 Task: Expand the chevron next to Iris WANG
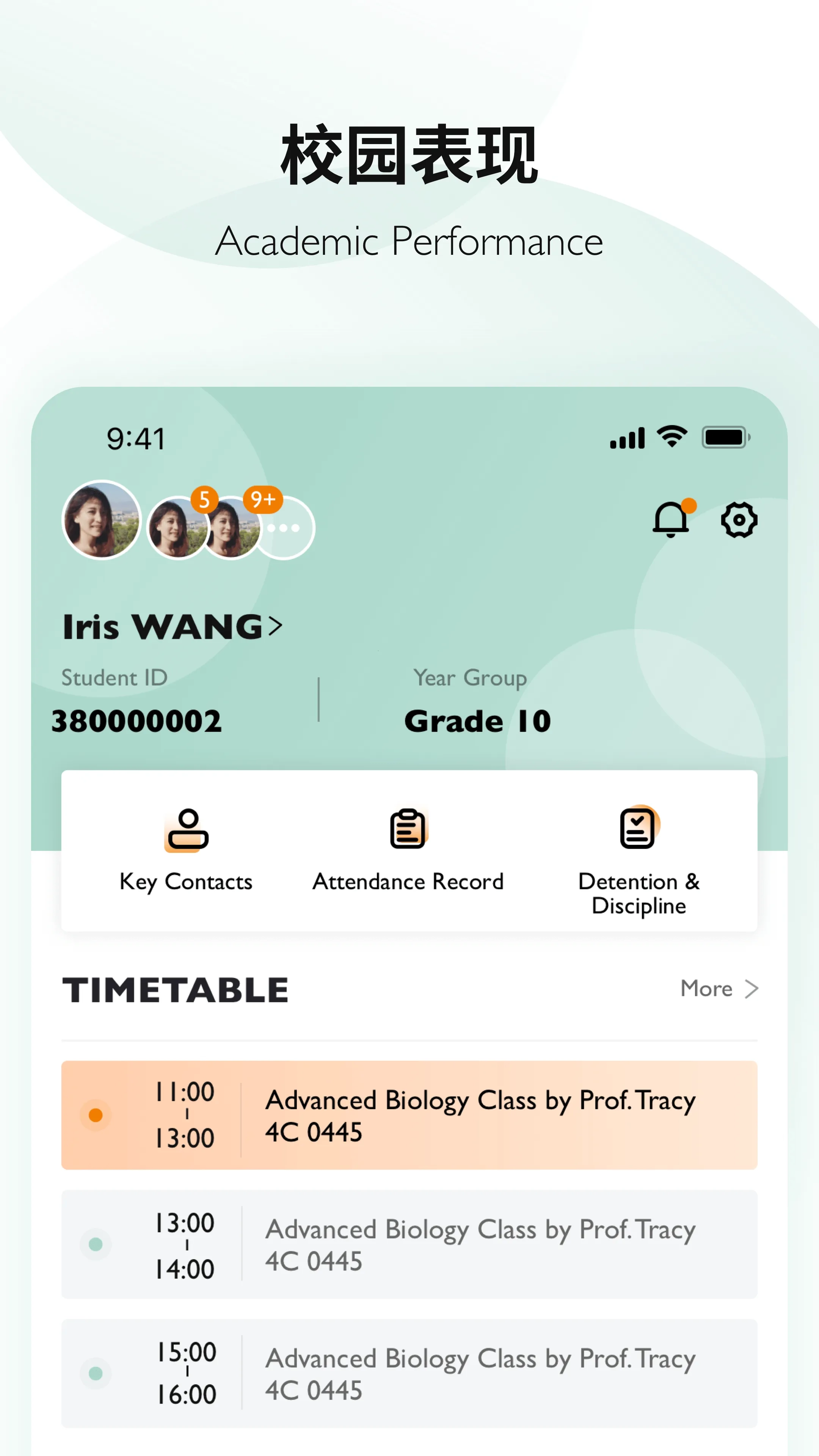click(275, 626)
